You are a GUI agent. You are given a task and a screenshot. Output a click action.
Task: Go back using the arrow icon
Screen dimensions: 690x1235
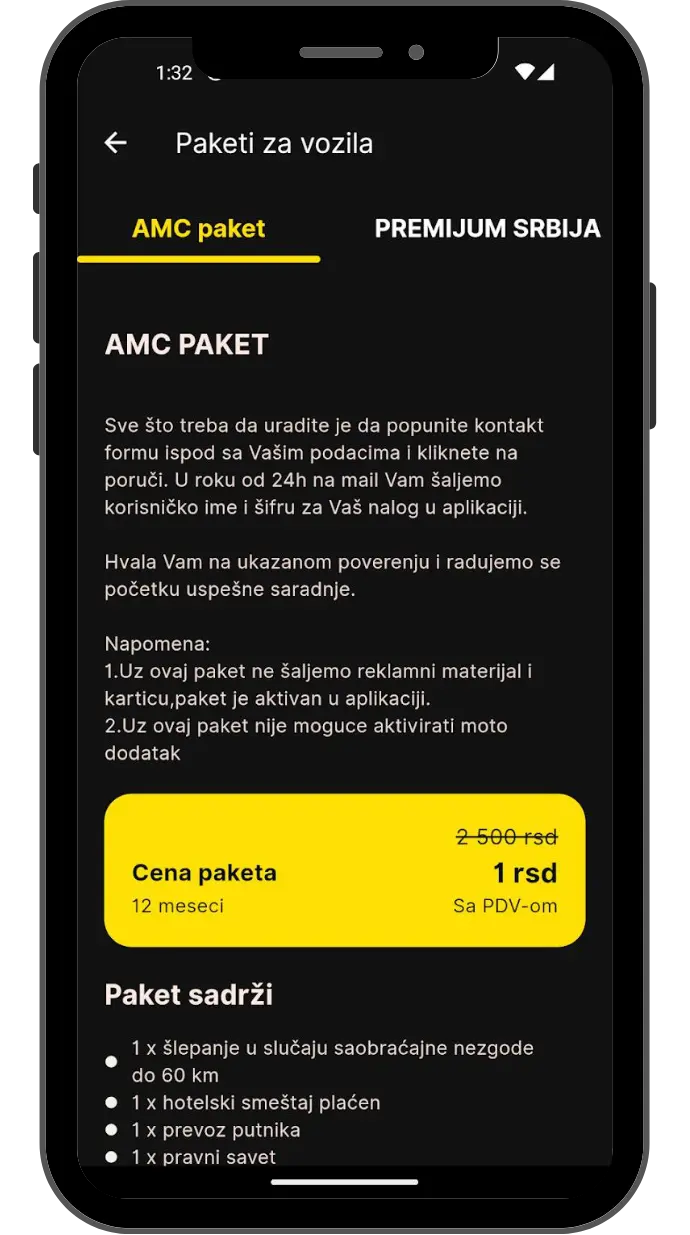coord(116,143)
